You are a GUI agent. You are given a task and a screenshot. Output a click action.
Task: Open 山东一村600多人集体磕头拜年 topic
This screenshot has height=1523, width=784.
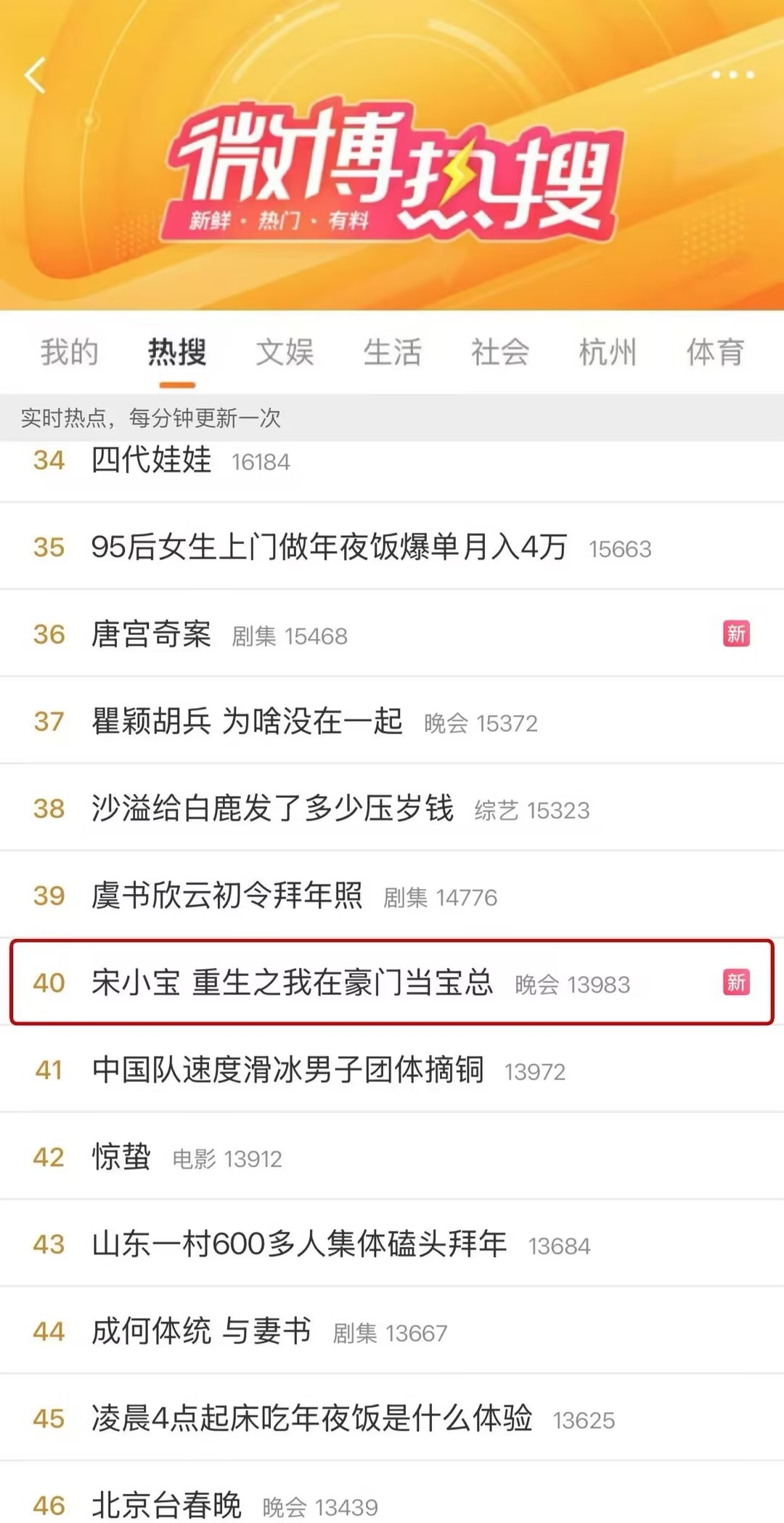tap(298, 1244)
